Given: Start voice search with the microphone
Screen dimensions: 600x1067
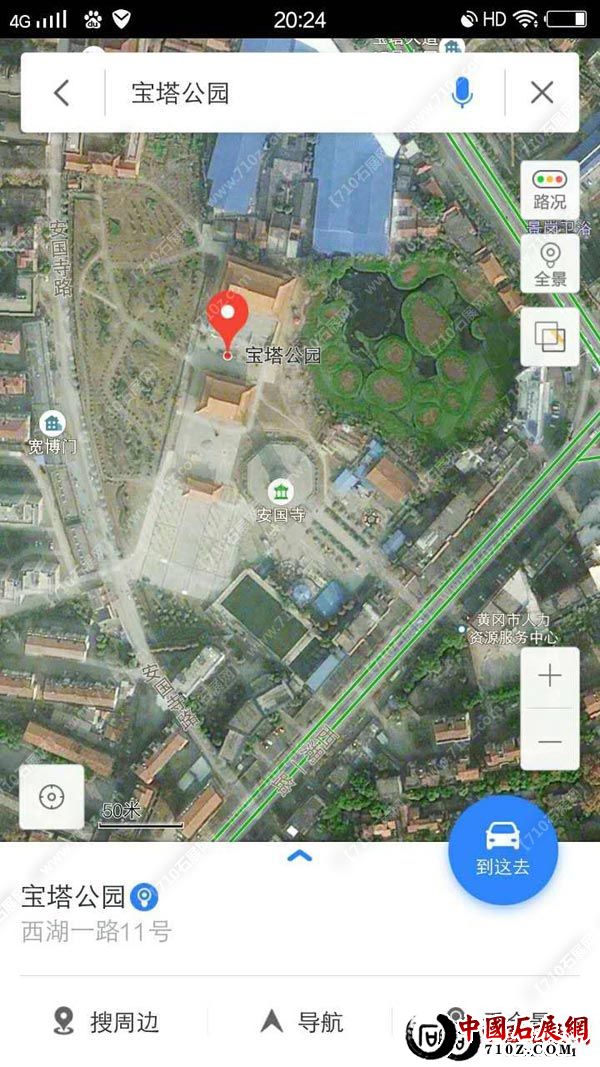Looking at the screenshot, I should click(462, 93).
